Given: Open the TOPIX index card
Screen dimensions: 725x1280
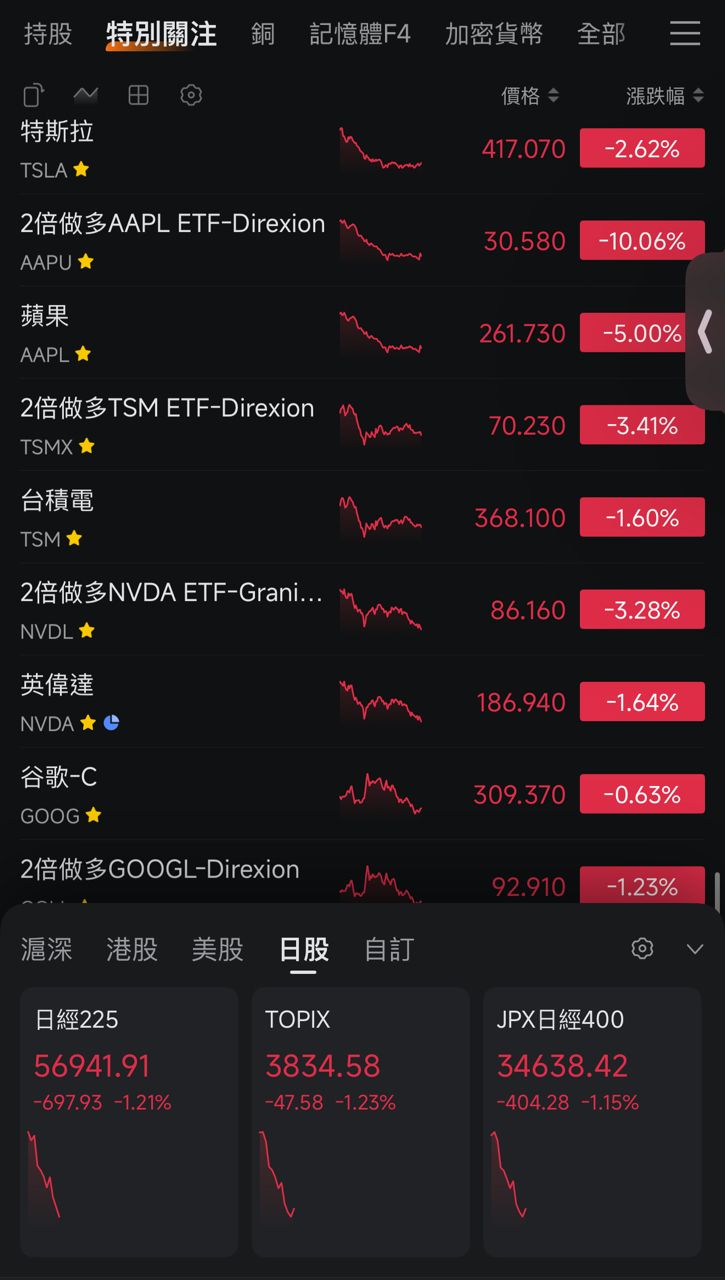Looking at the screenshot, I should pyautogui.click(x=360, y=1120).
